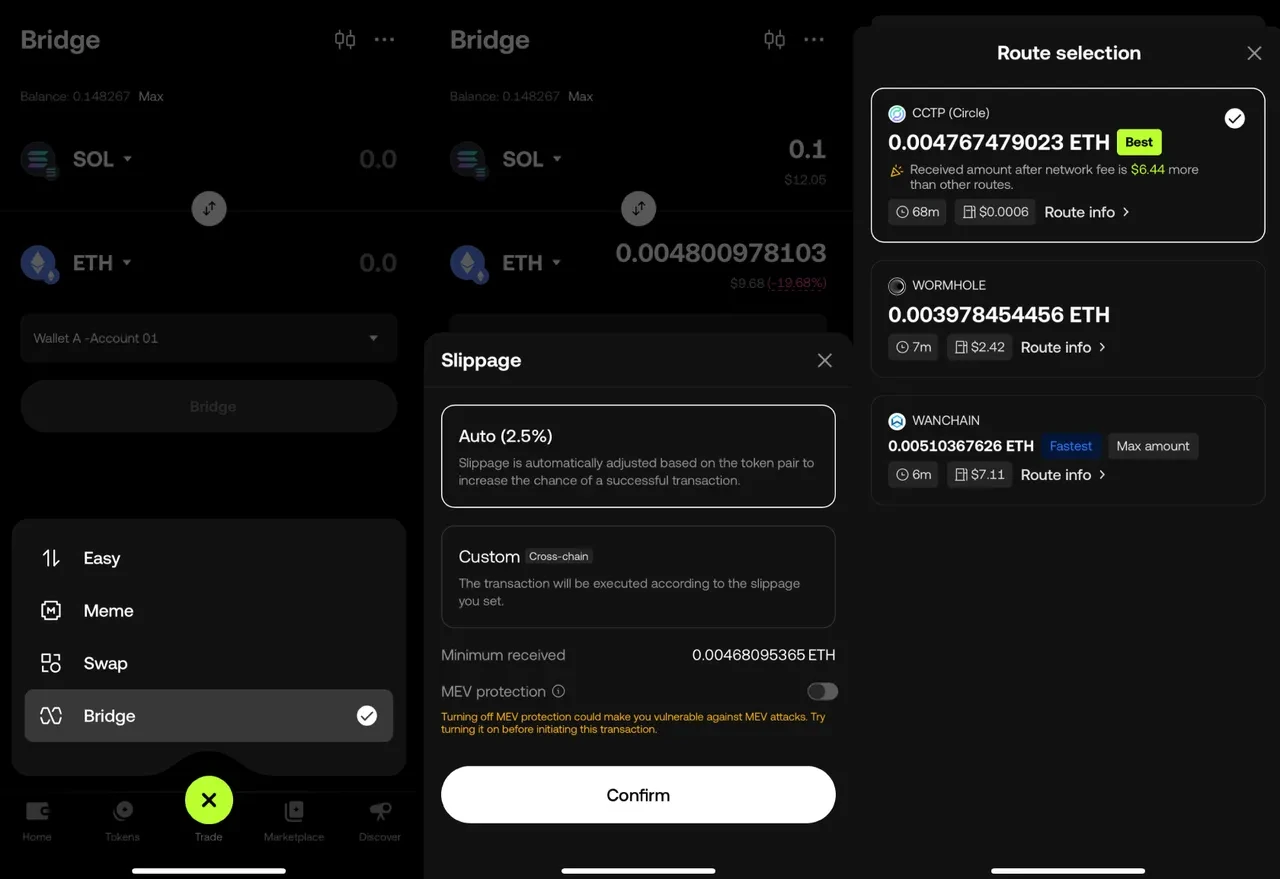1280x879 pixels.
Task: Open Route info for Wormhole
Action: (1063, 347)
